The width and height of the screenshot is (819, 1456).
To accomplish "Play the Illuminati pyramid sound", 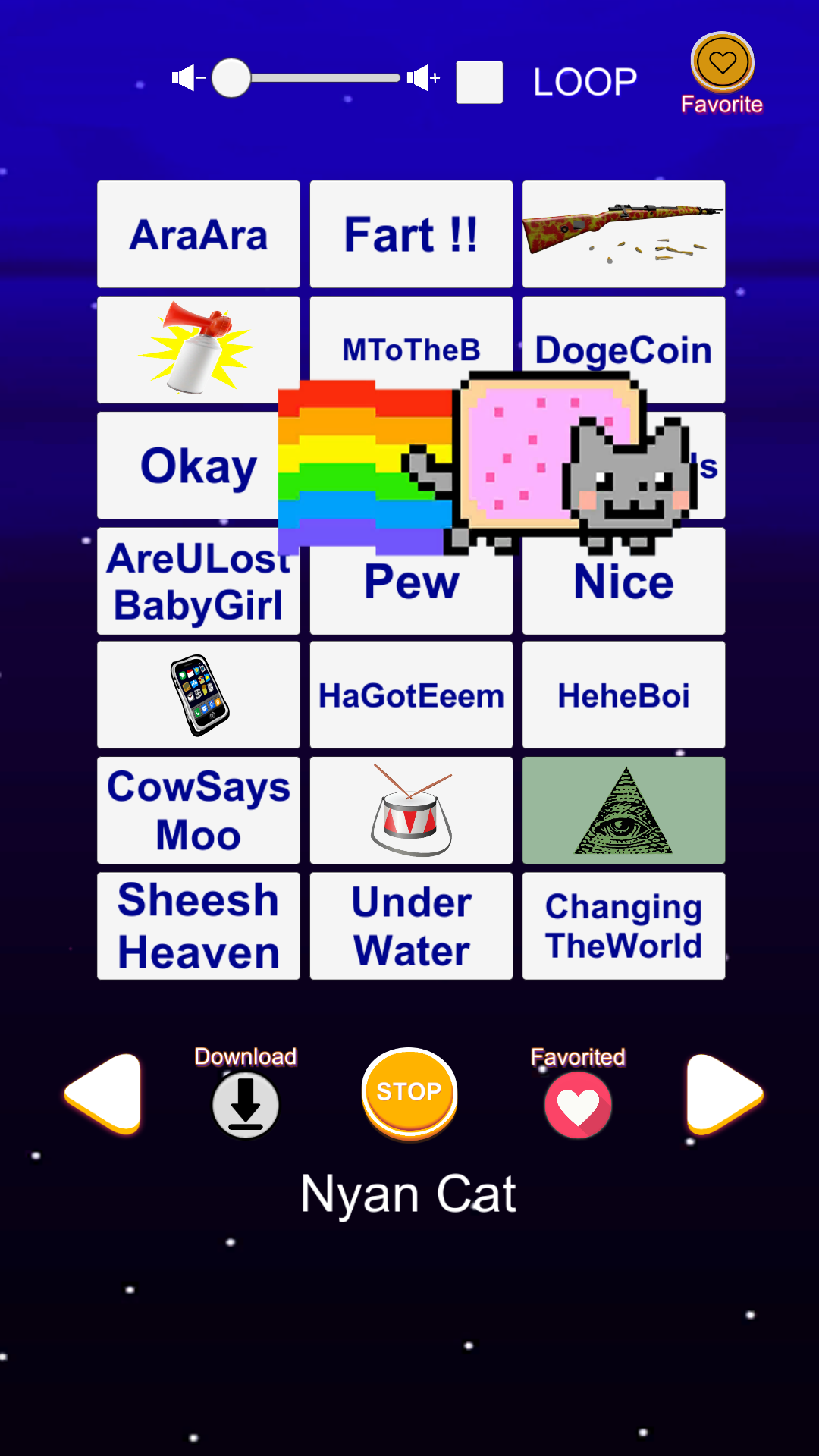I will (x=623, y=811).
